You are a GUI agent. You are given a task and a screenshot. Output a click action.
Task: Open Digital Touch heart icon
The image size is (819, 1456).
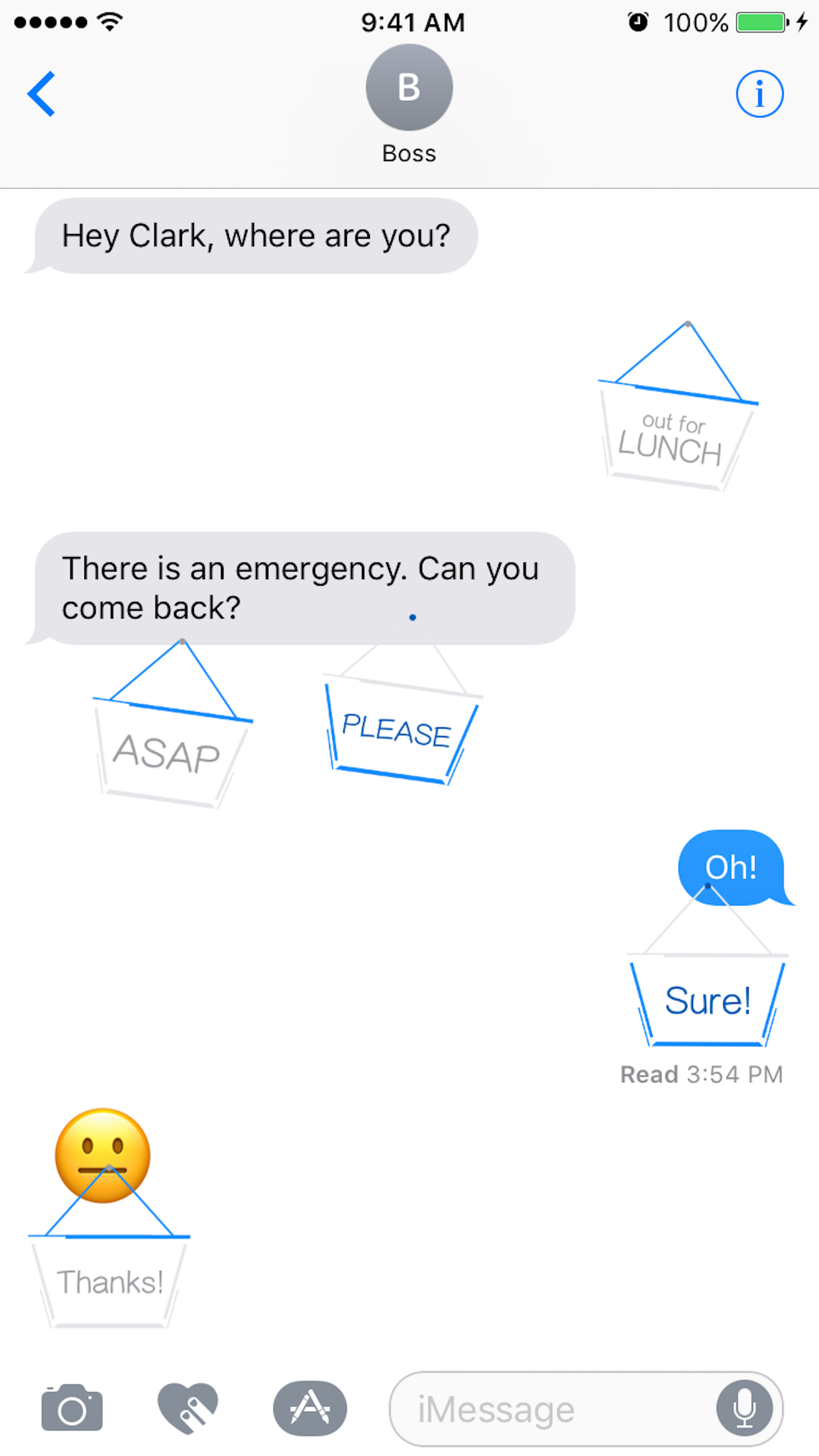point(188,1409)
